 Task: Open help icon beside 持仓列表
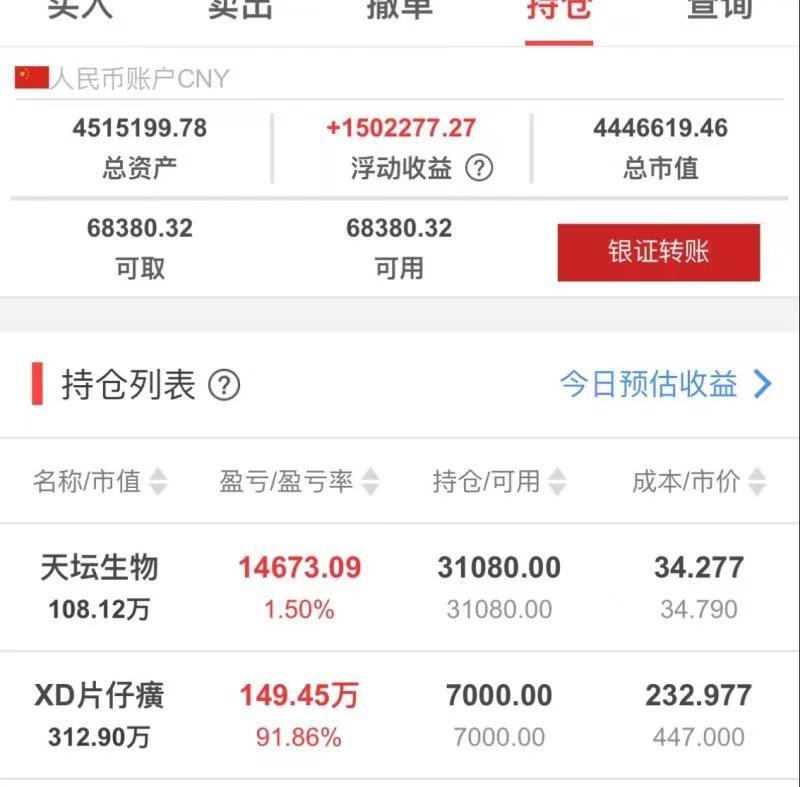[x=223, y=385]
